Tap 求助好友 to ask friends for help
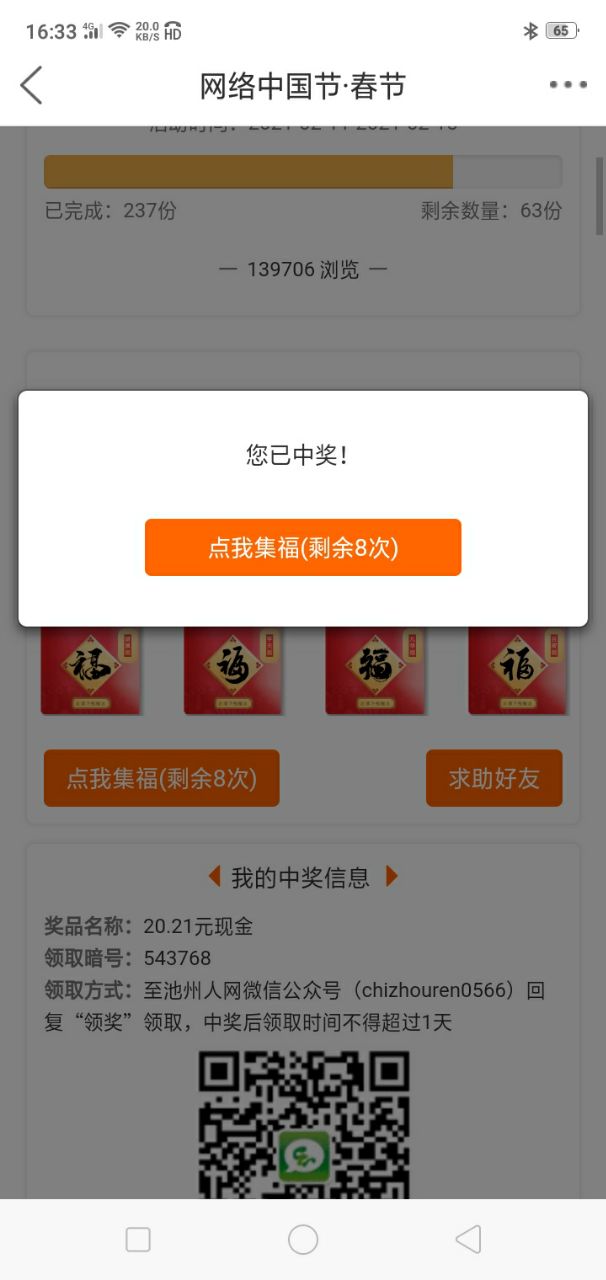 tap(494, 778)
